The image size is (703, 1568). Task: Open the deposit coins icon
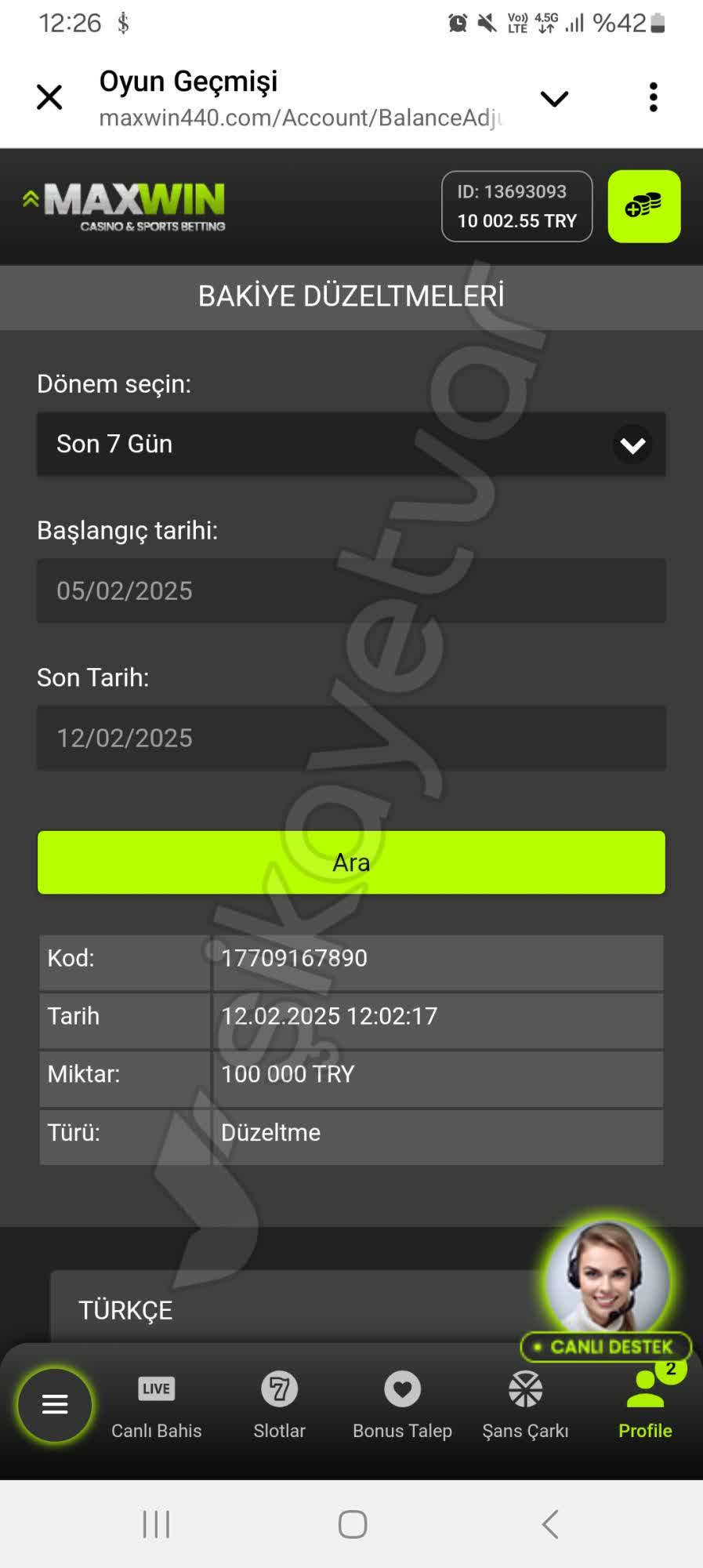click(643, 206)
